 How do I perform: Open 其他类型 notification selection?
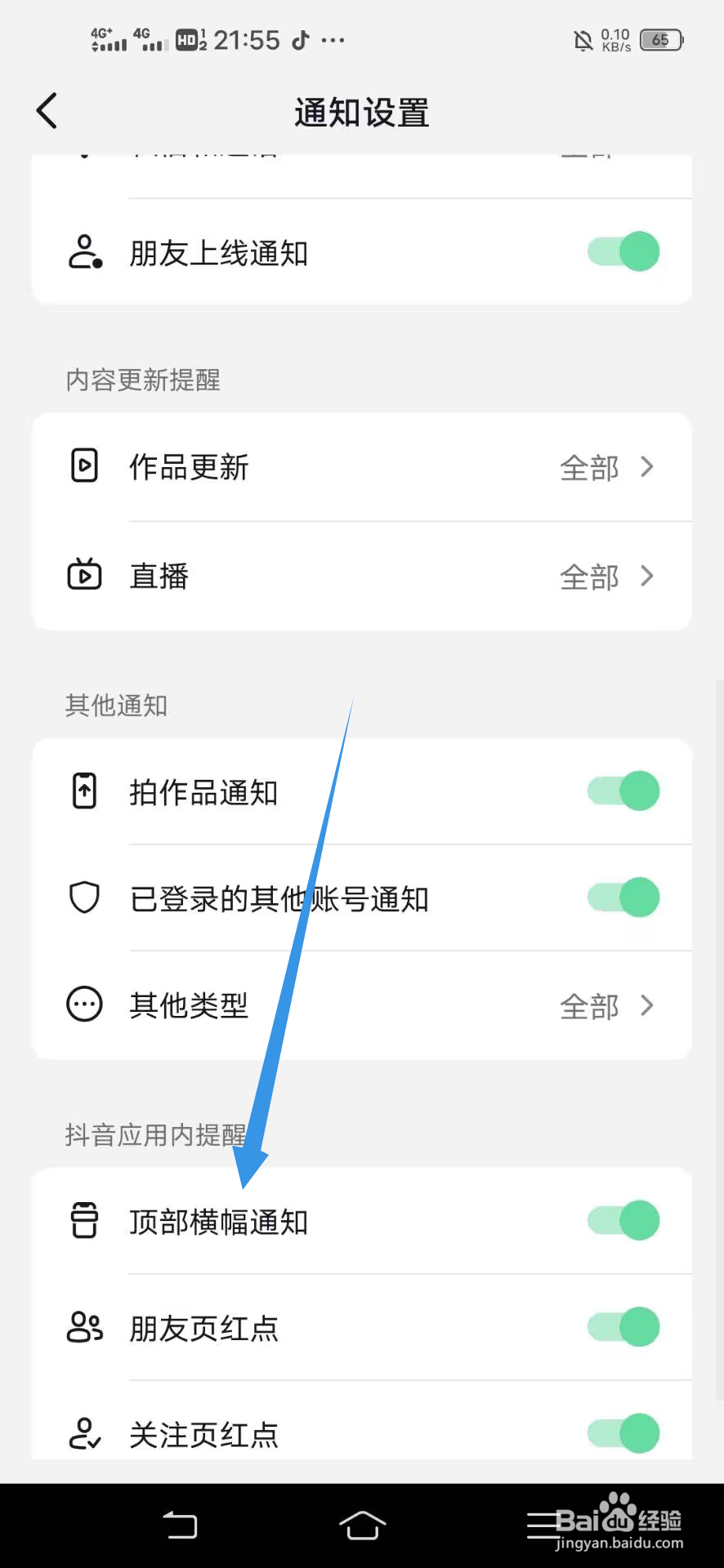pos(646,1006)
